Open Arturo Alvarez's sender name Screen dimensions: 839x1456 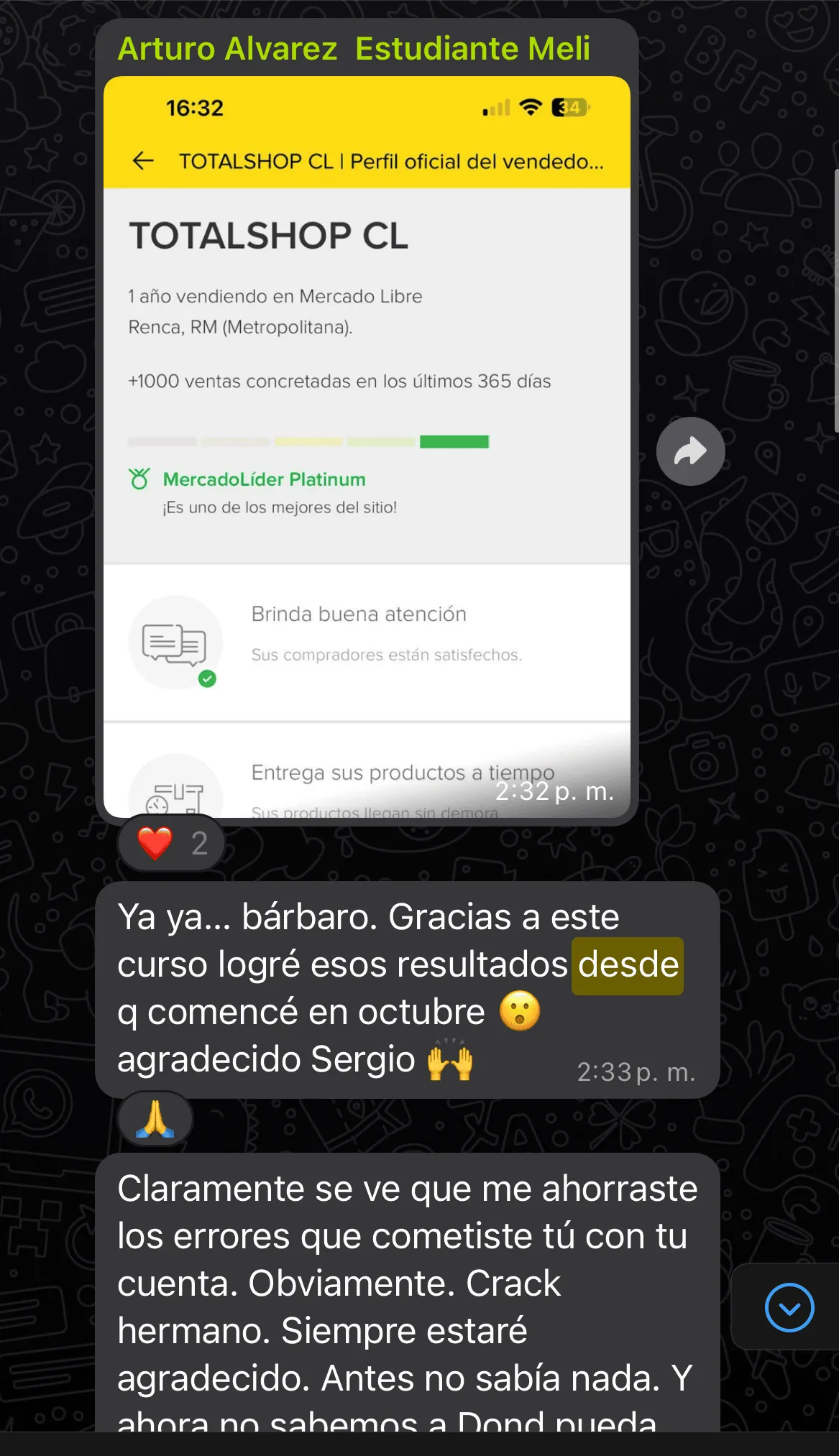[227, 49]
